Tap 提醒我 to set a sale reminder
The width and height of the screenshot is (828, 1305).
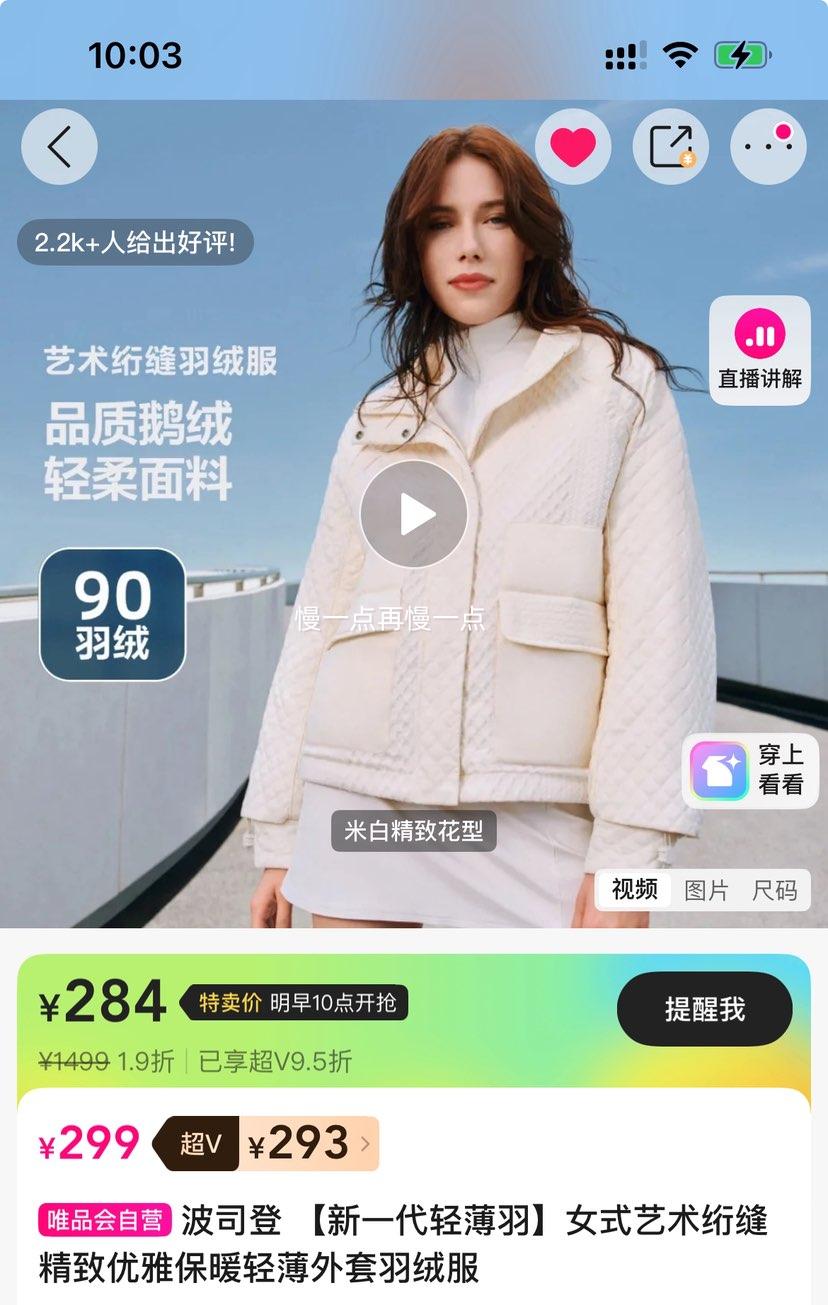coord(705,1009)
